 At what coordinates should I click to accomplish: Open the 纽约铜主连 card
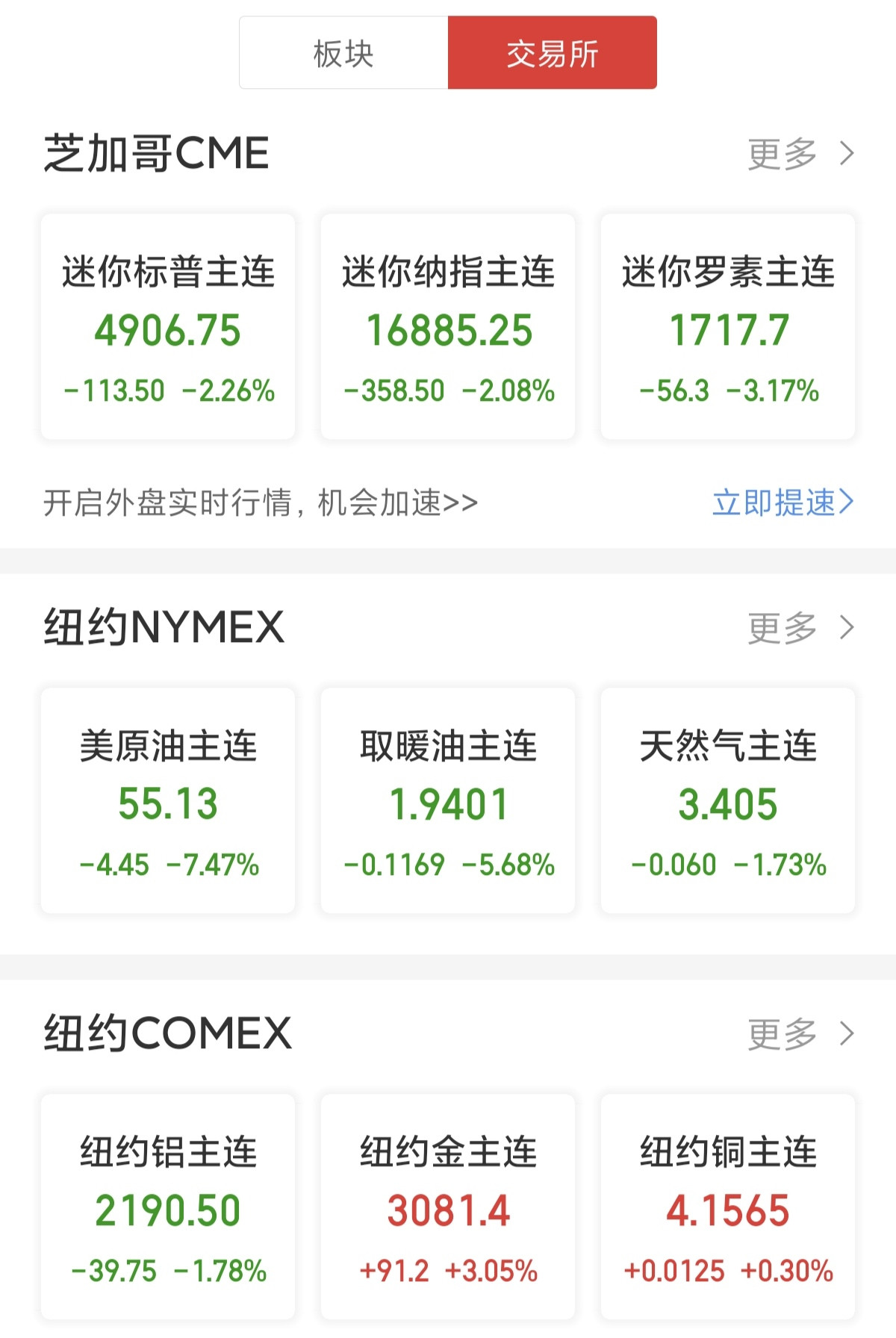coord(728,1207)
